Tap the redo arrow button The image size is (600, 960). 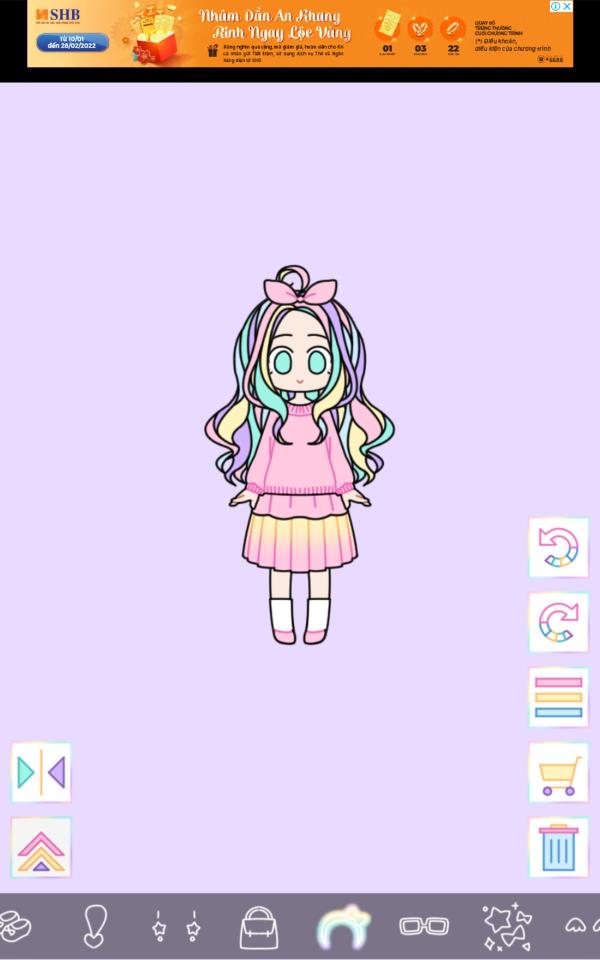tap(558, 622)
